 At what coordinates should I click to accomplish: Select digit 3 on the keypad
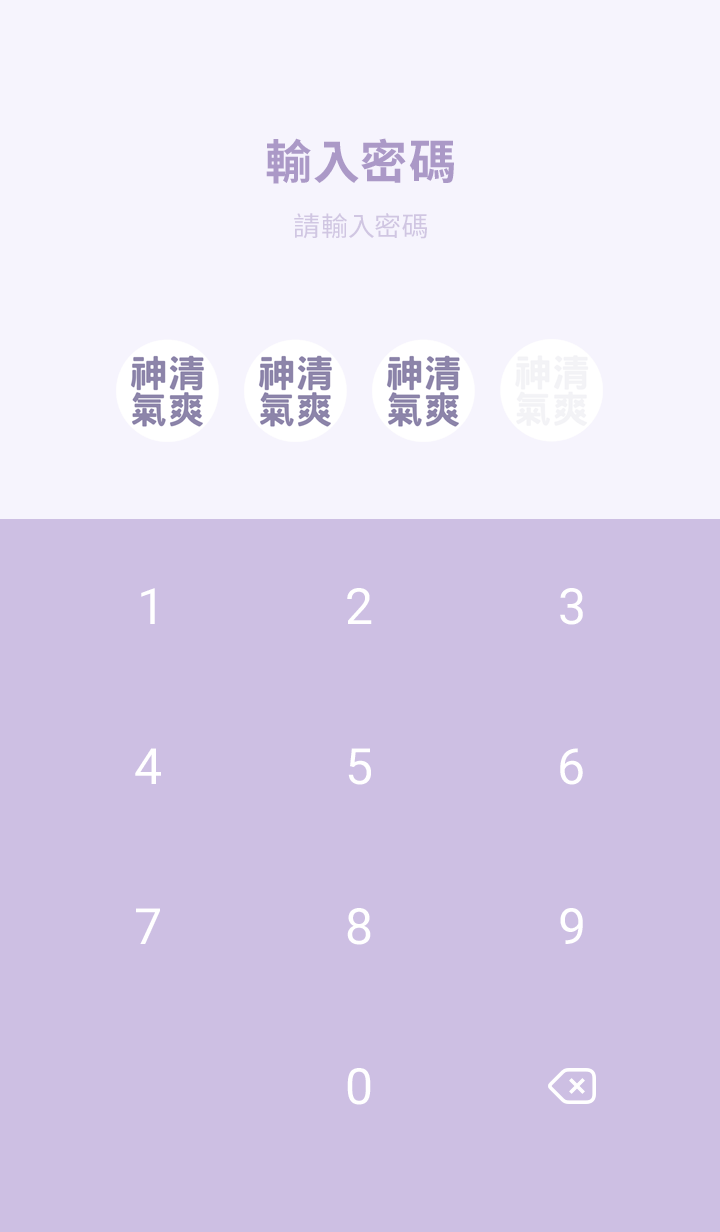[x=571, y=607]
